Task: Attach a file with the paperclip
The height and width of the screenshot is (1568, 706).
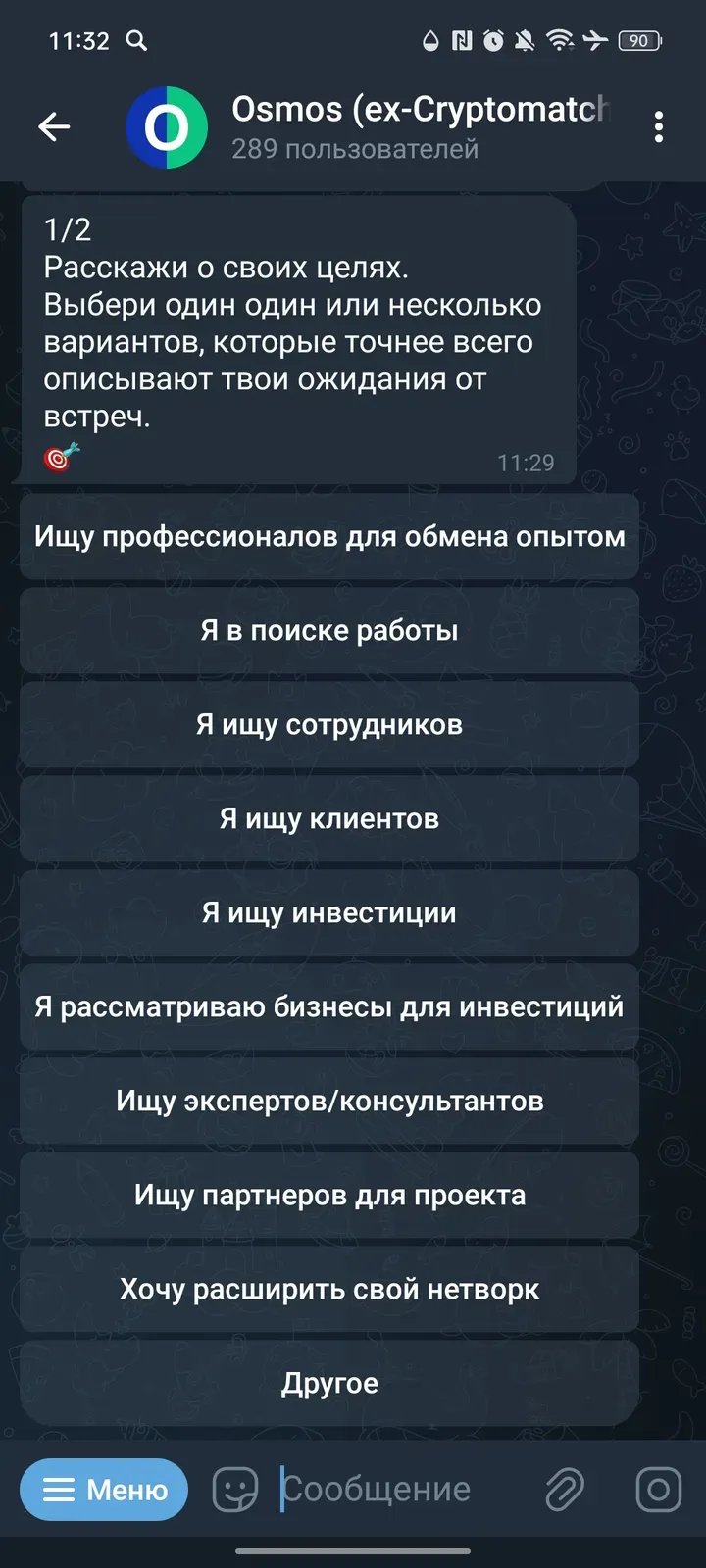Action: pos(565,1490)
